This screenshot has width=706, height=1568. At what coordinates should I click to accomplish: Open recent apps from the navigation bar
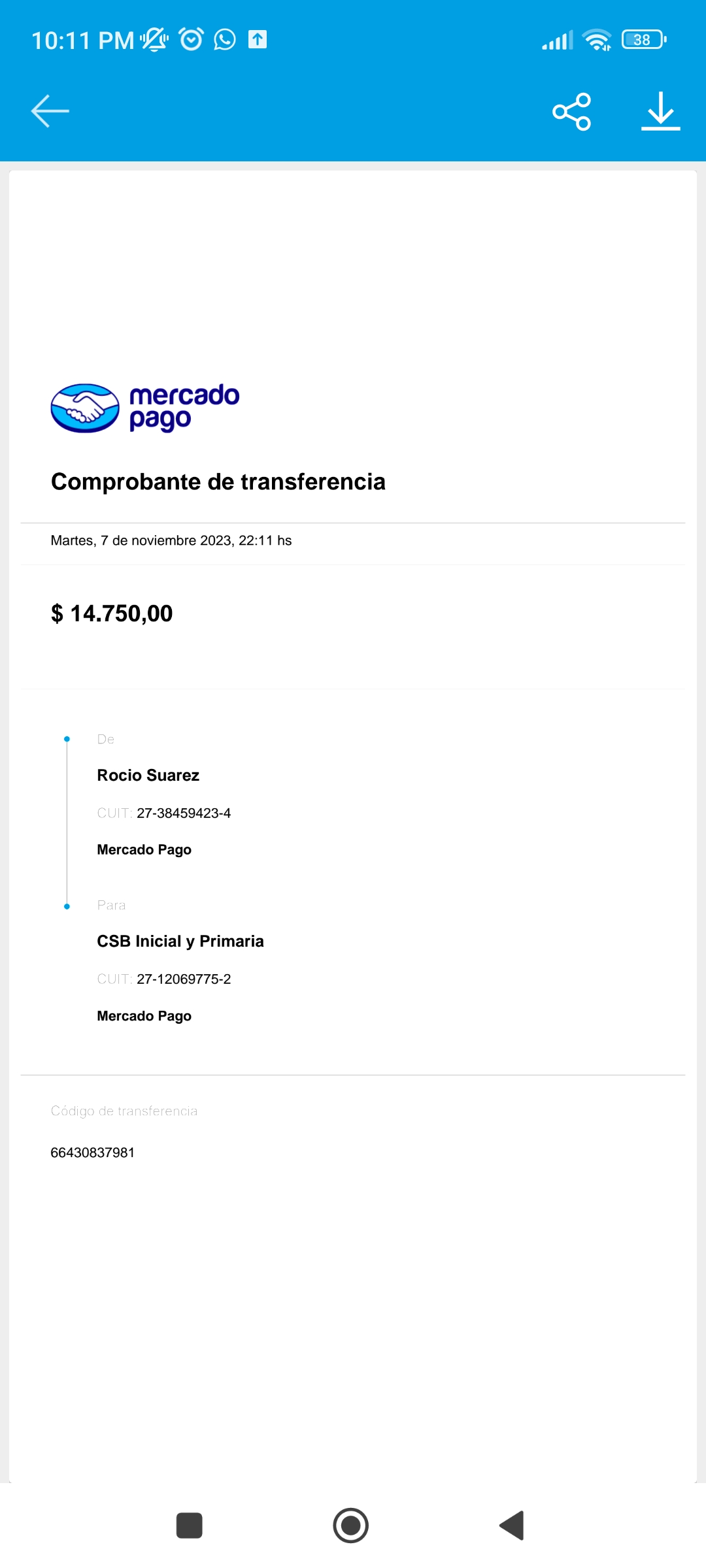pos(190,1526)
